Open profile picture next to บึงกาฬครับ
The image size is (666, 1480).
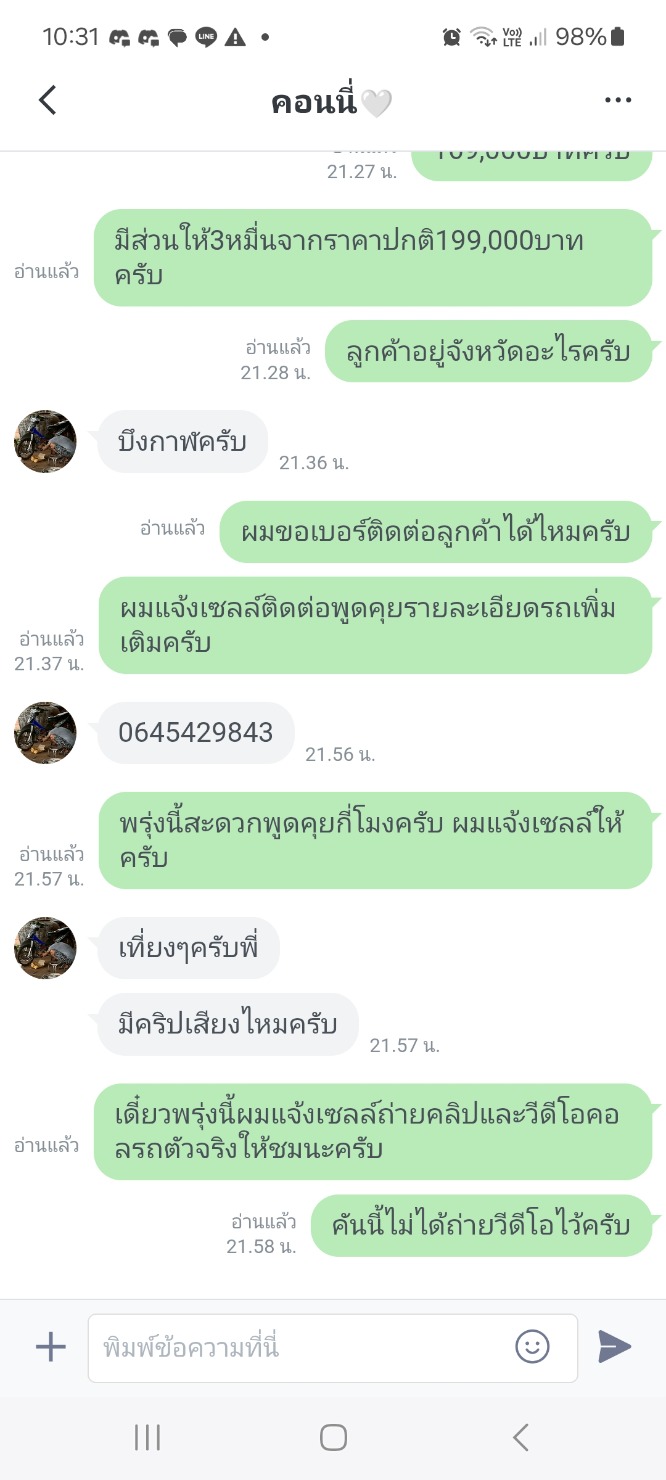45,441
